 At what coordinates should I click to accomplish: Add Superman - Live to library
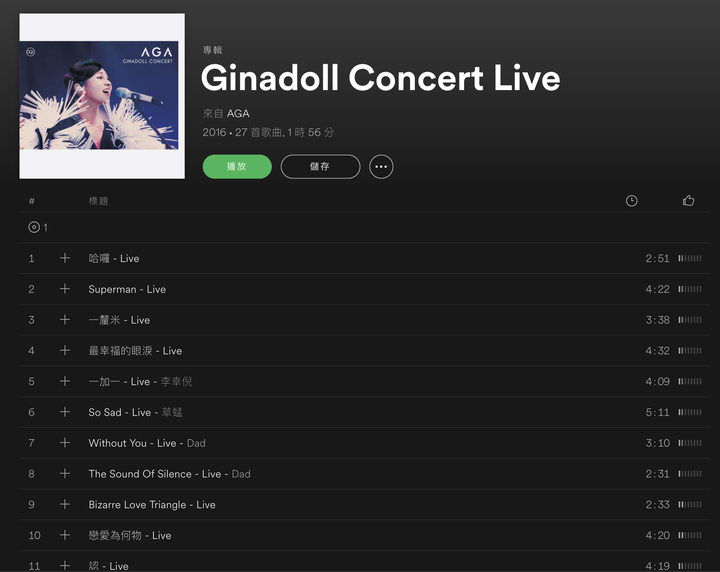pyautogui.click(x=65, y=289)
